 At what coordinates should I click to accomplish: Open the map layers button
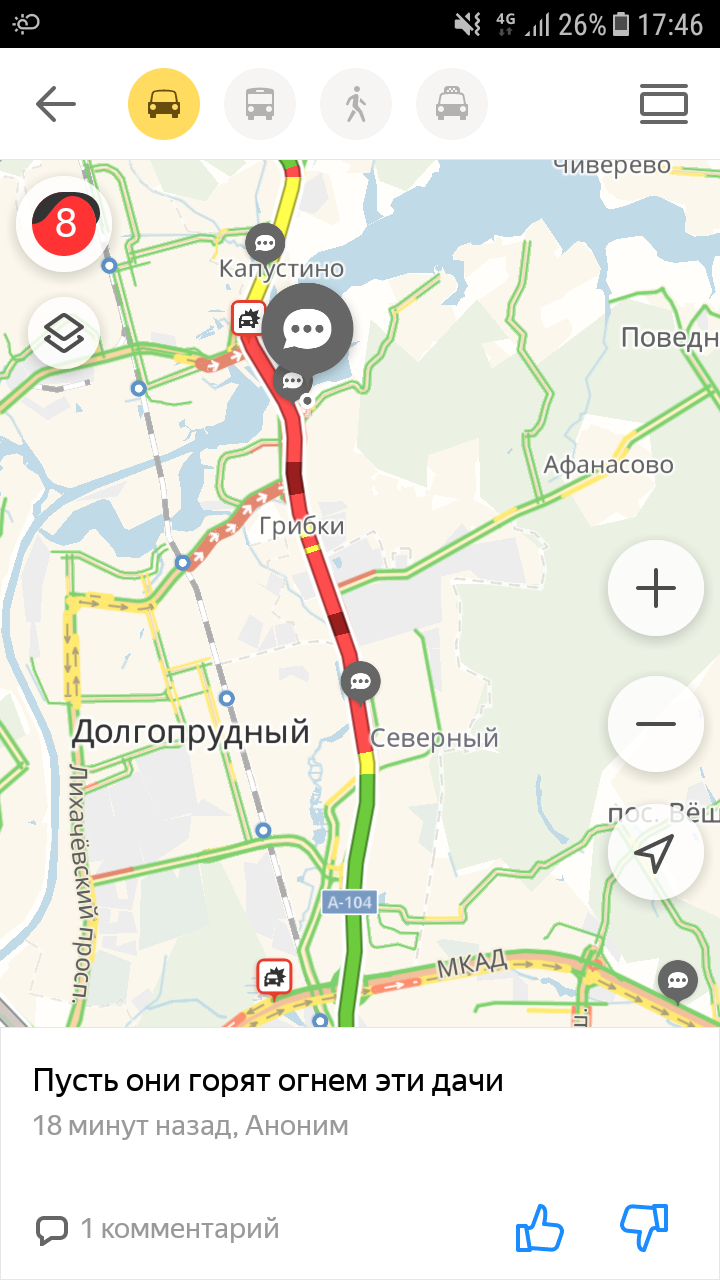[x=64, y=334]
